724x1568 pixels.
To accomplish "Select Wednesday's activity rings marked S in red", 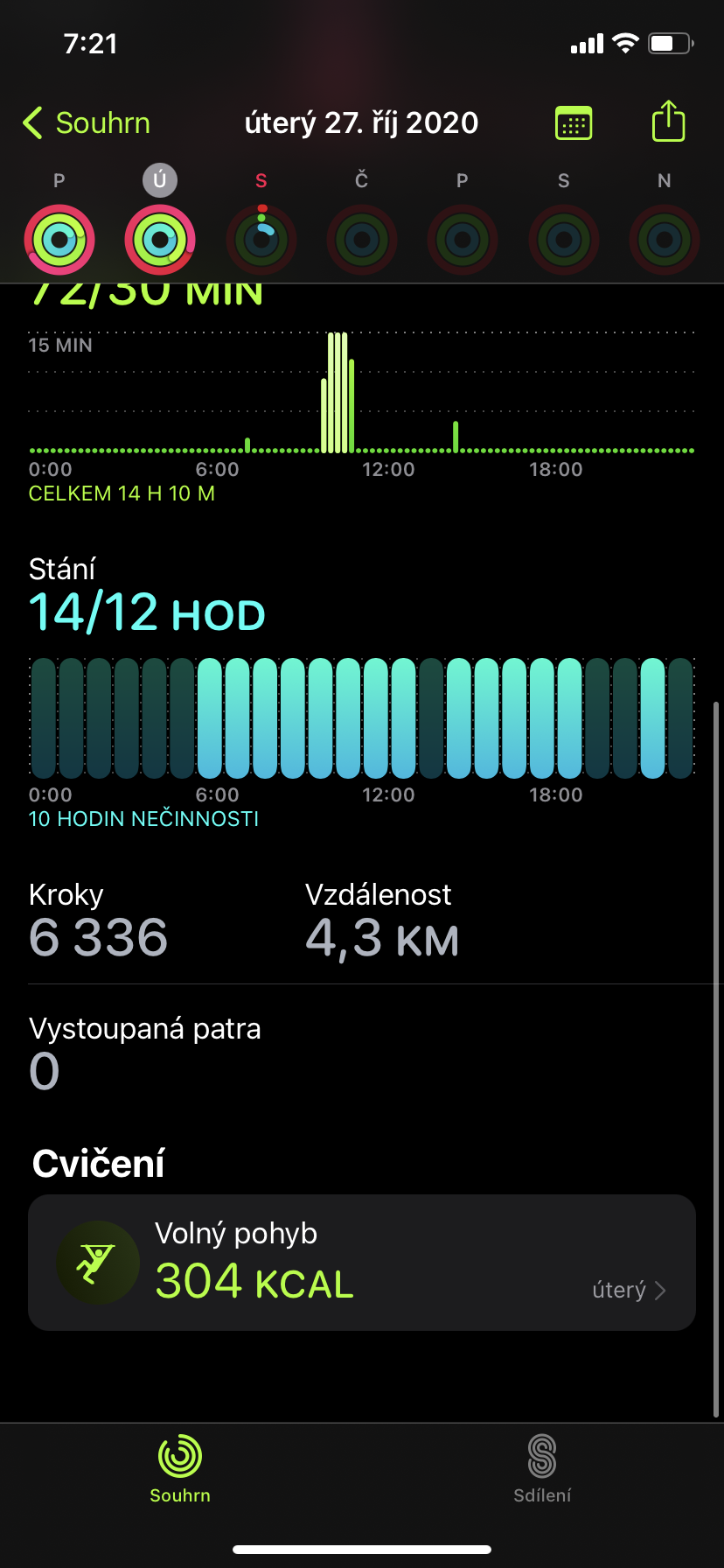I will 261,239.
